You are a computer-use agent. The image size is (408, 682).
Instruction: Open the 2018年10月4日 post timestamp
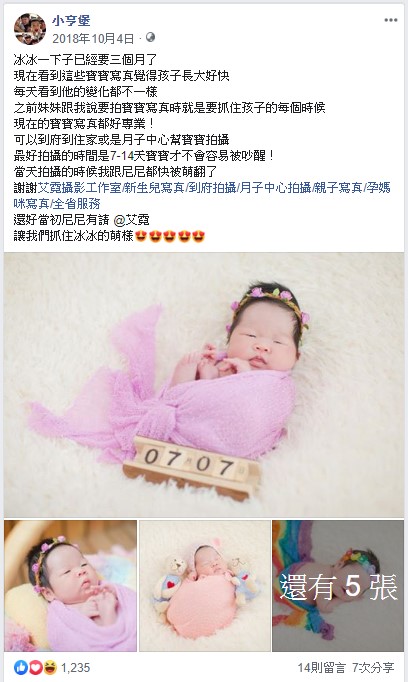[x=94, y=39]
